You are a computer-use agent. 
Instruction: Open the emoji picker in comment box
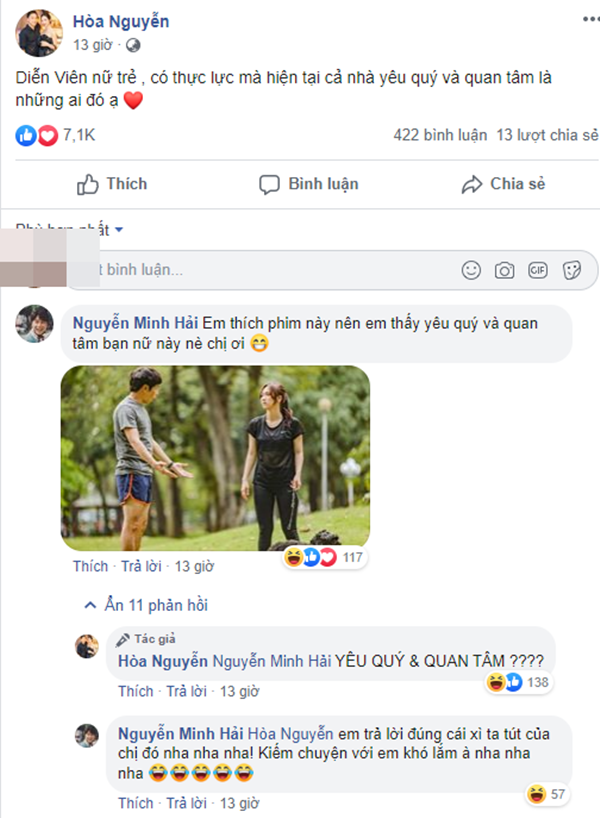[471, 270]
